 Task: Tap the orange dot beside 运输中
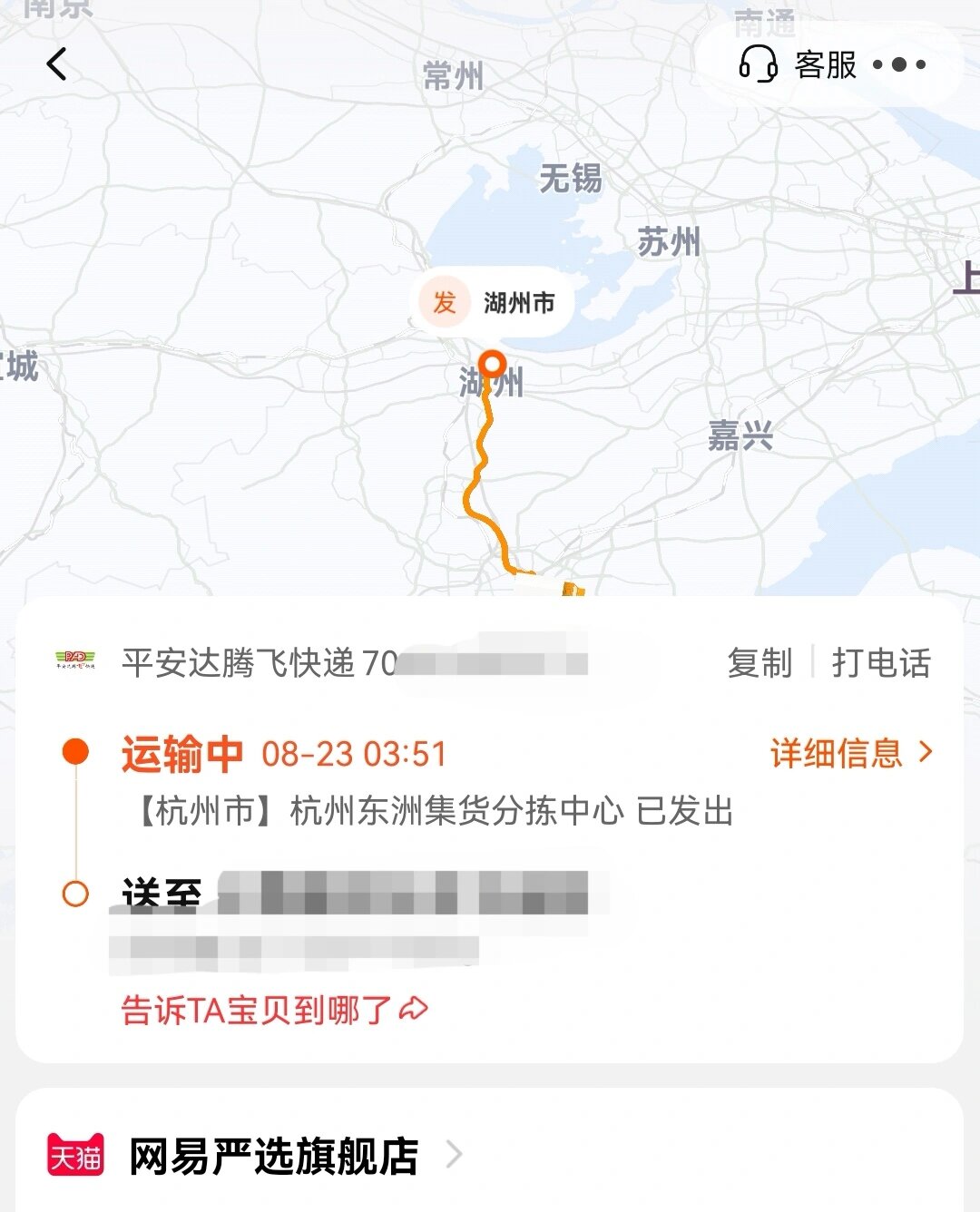77,749
